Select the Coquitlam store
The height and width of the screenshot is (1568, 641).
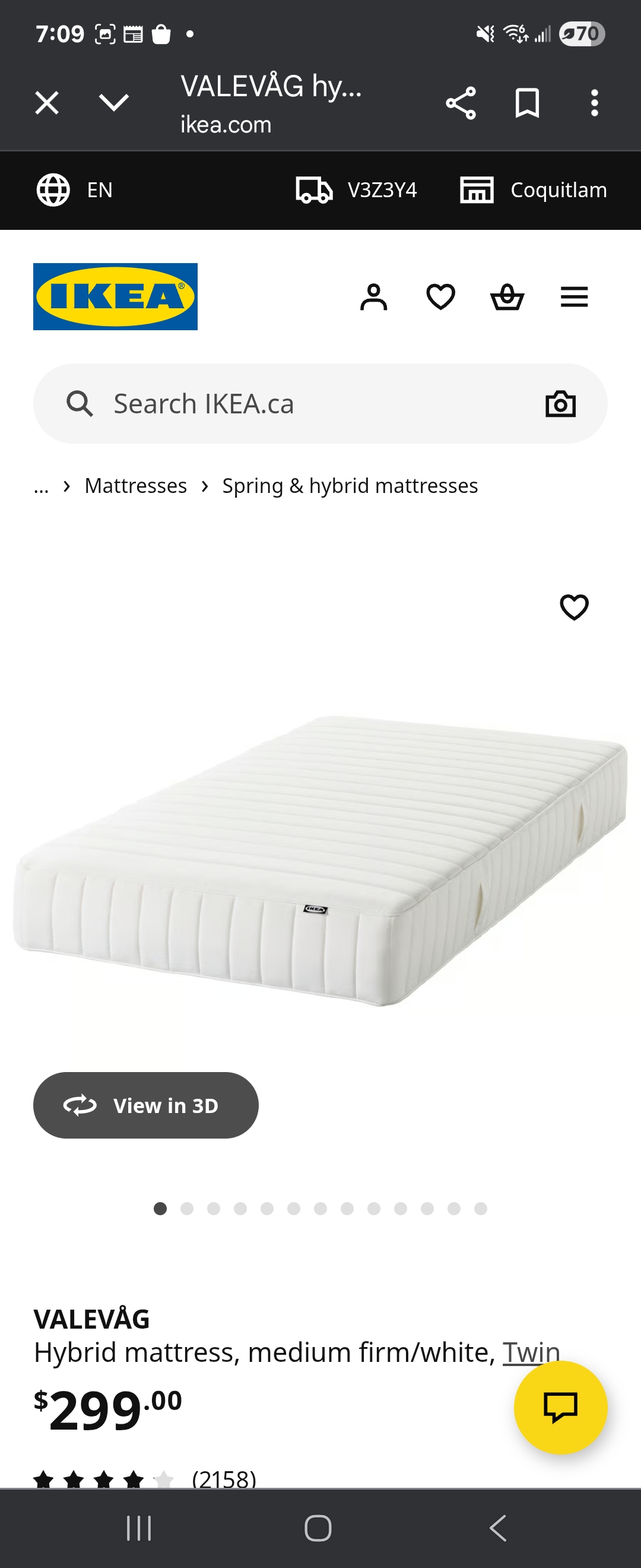coord(534,190)
